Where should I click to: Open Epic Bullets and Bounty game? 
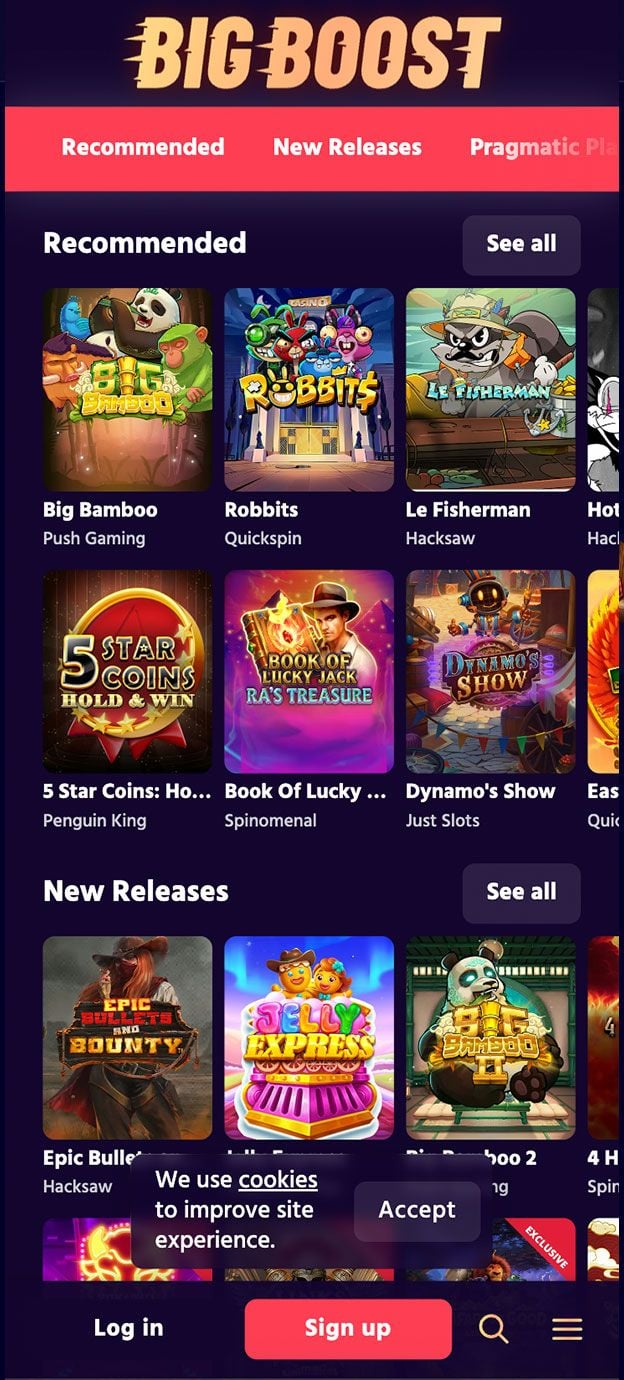pos(127,1036)
